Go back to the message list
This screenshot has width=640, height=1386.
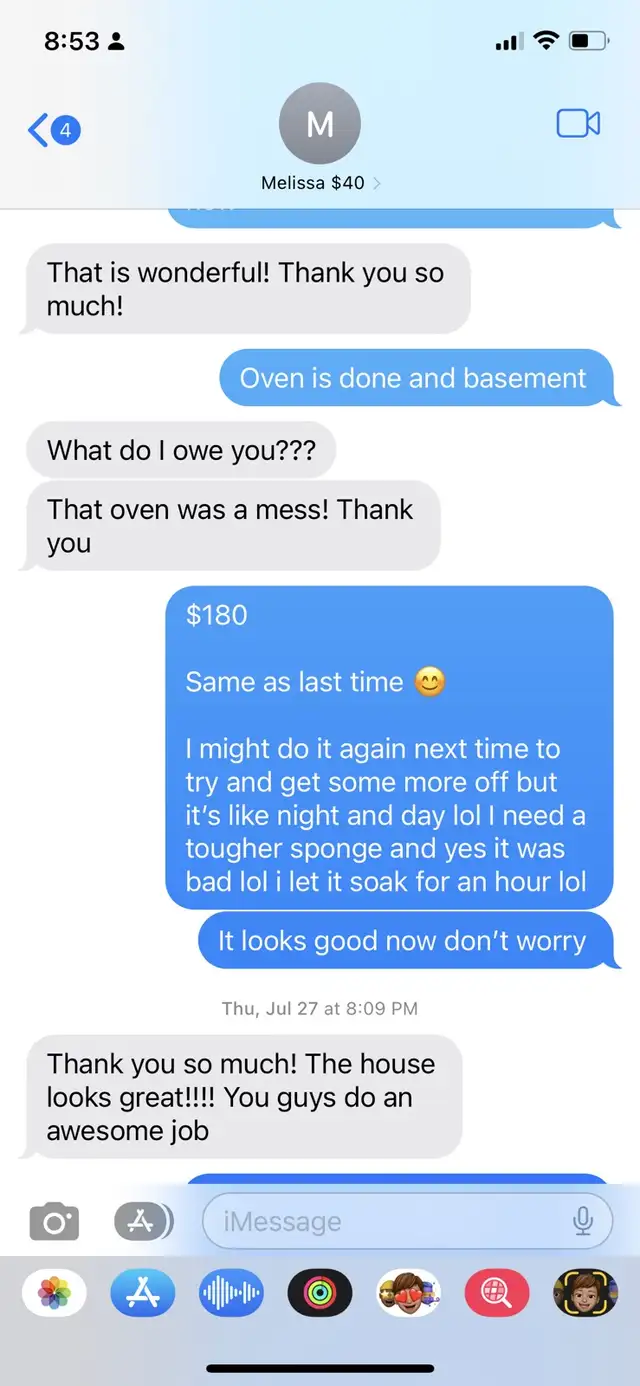tap(52, 129)
